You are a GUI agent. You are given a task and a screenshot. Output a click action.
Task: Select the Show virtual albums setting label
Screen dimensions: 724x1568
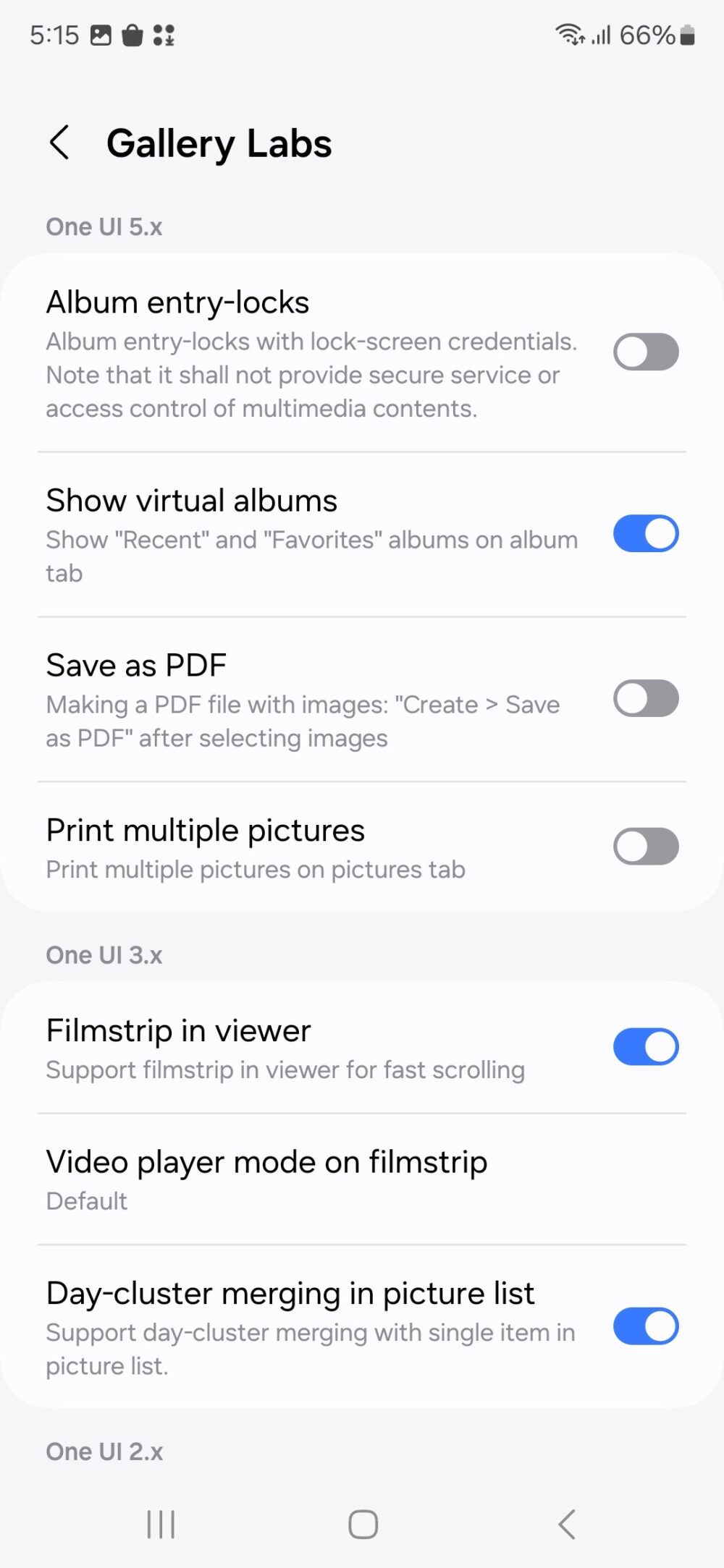click(191, 500)
